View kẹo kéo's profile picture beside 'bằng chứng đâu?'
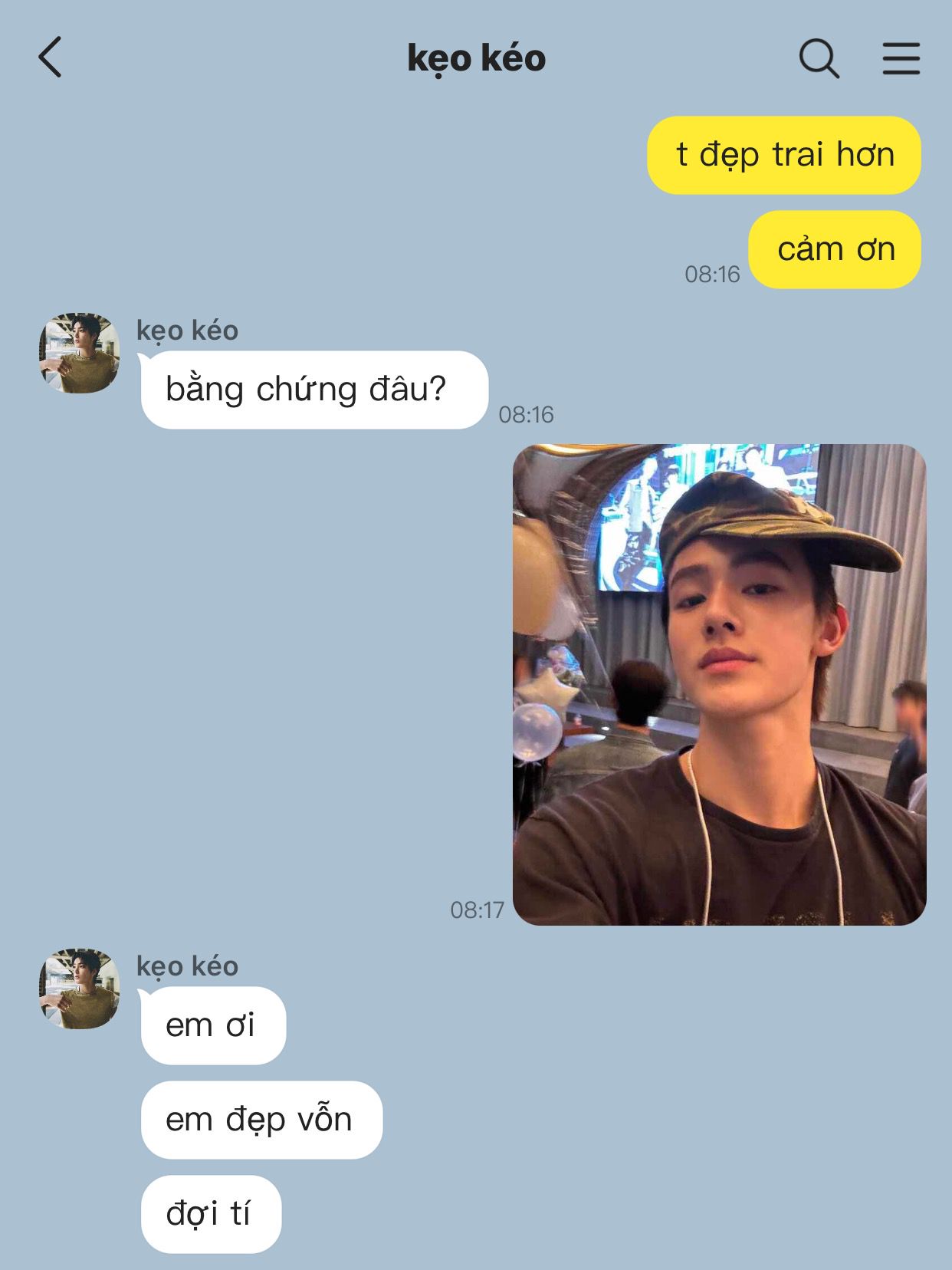Viewport: 952px width, 1270px height. [80, 353]
